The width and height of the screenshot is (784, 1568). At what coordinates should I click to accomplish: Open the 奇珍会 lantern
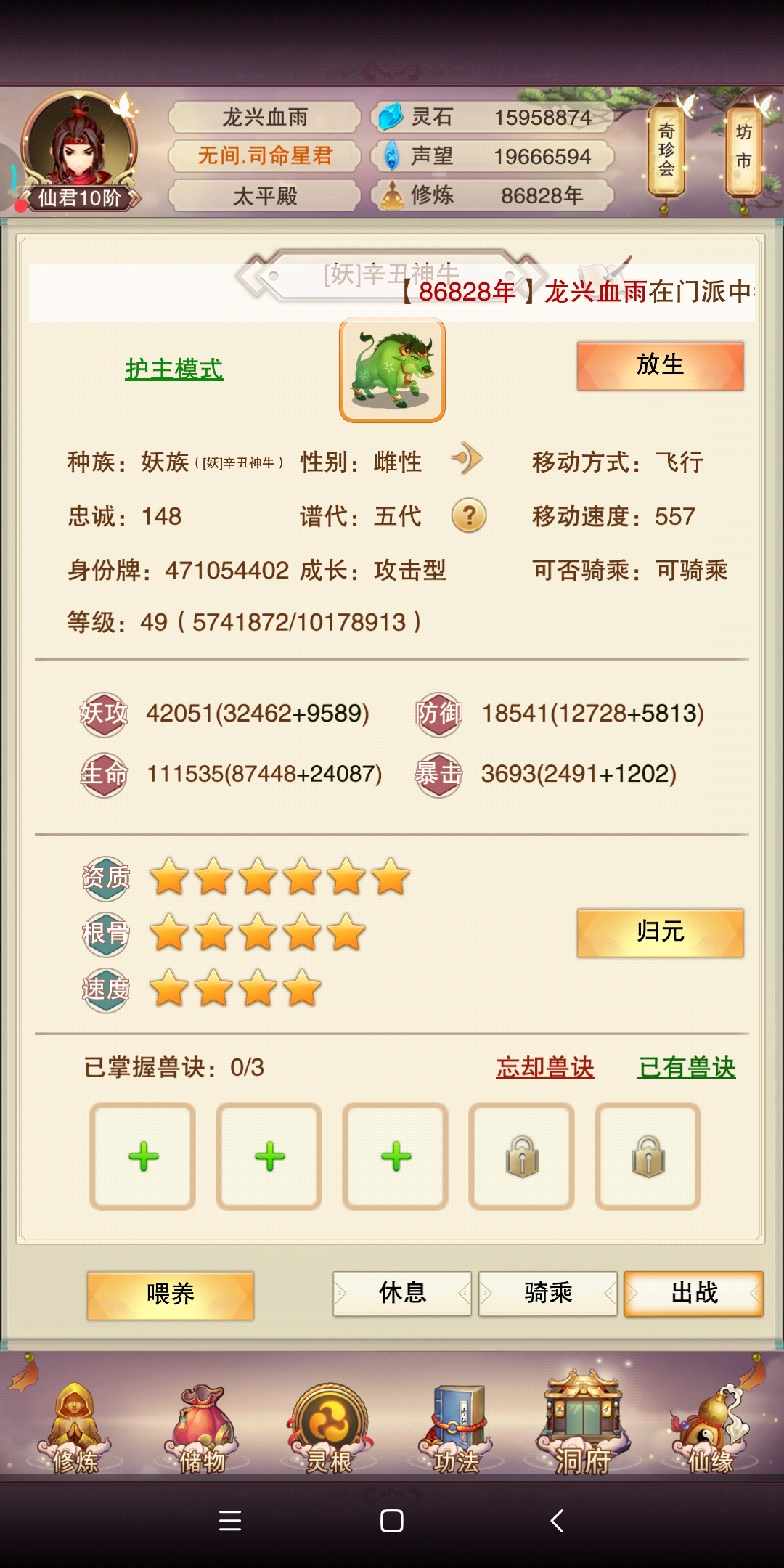point(666,151)
